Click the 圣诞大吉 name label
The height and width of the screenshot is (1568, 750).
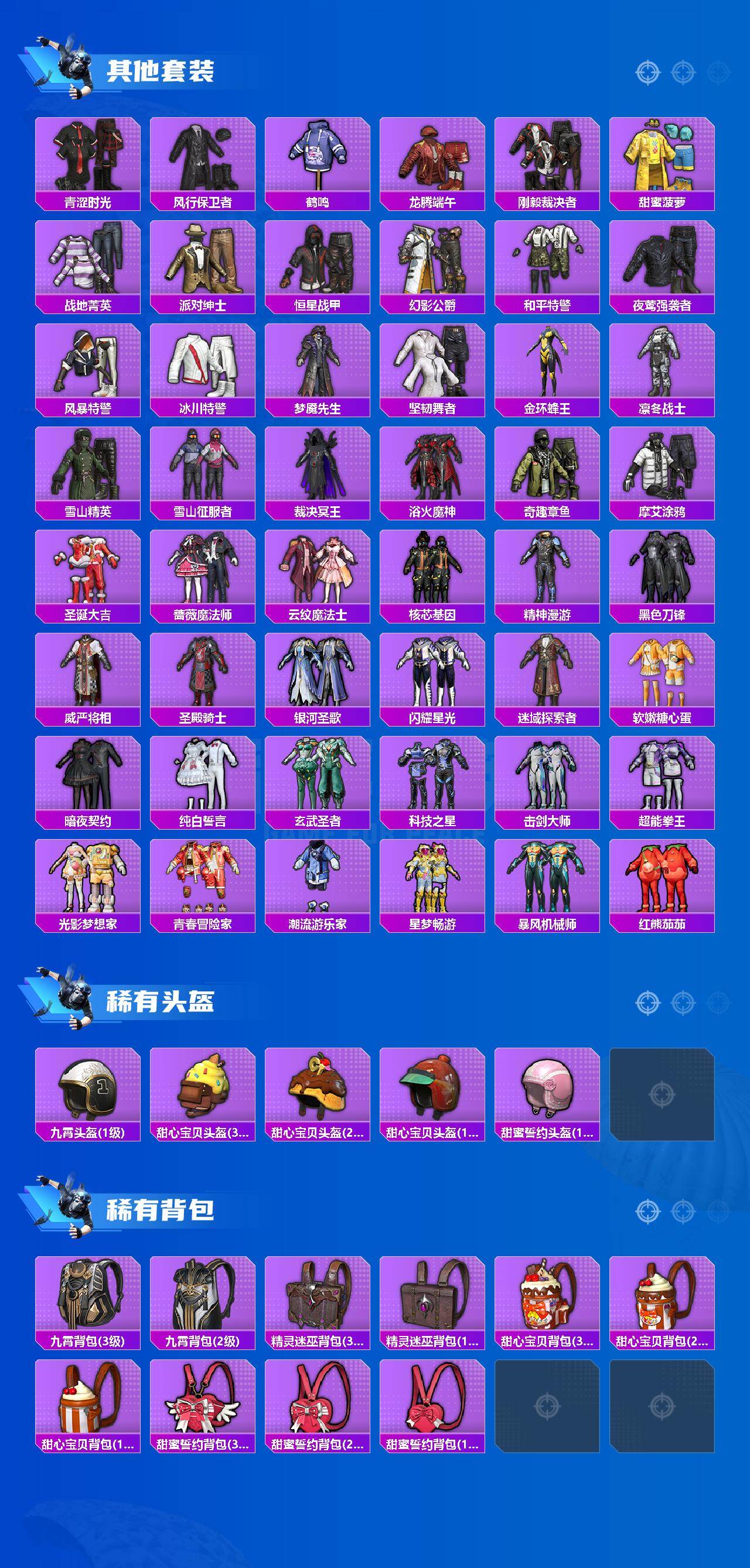(88, 615)
